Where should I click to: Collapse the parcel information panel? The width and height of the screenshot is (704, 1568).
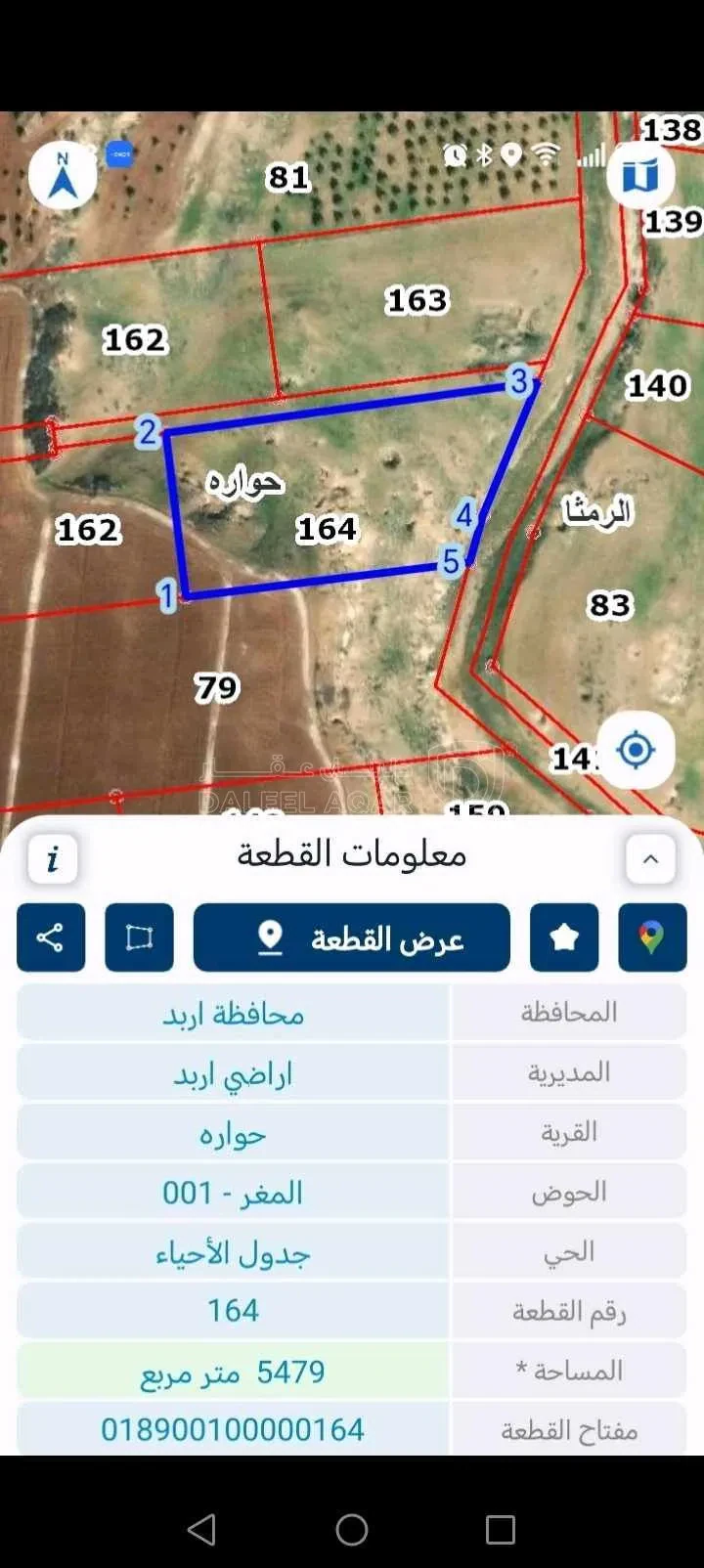[650, 859]
